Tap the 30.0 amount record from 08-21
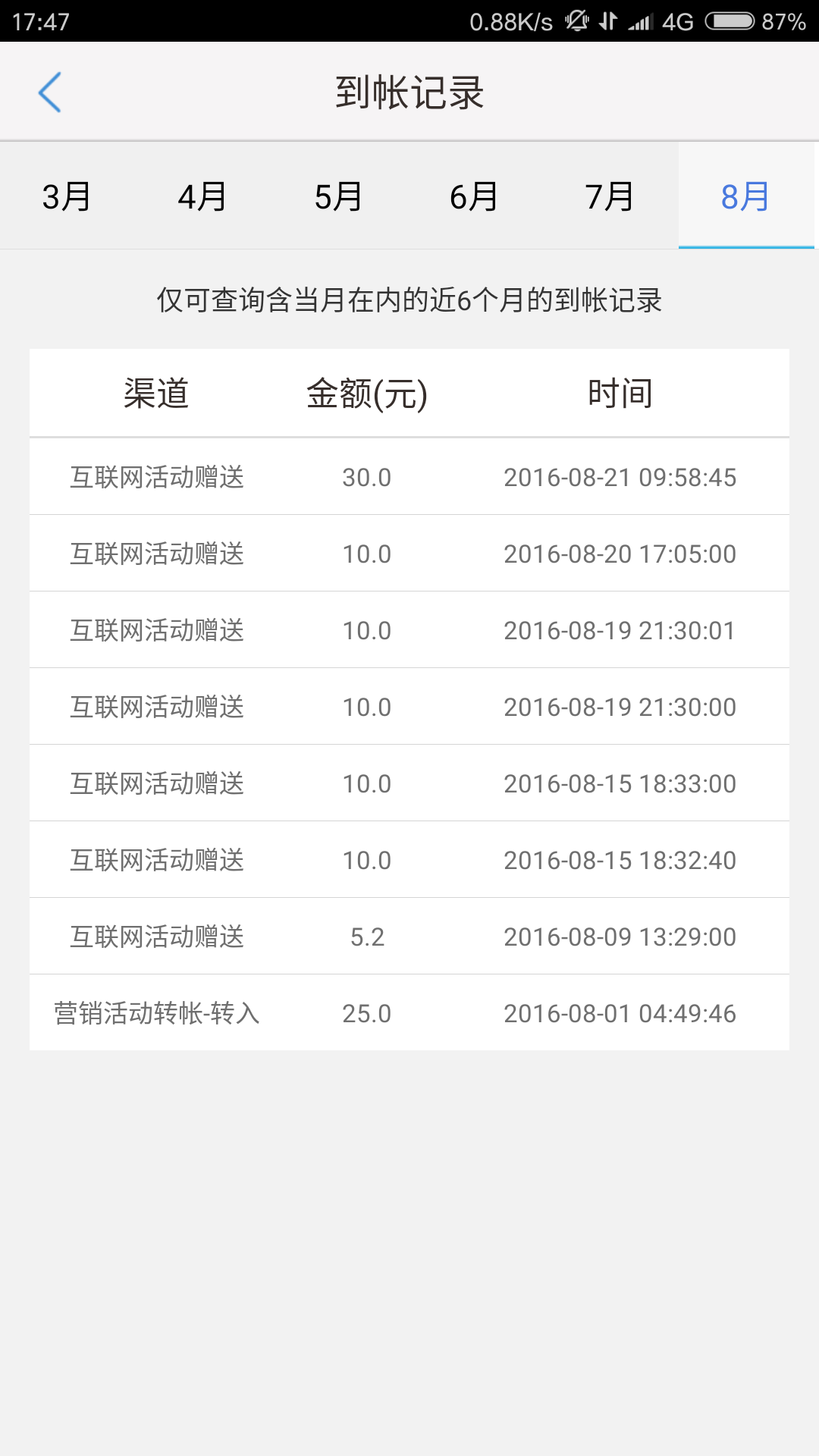Viewport: 819px width, 1456px height. pyautogui.click(x=409, y=477)
